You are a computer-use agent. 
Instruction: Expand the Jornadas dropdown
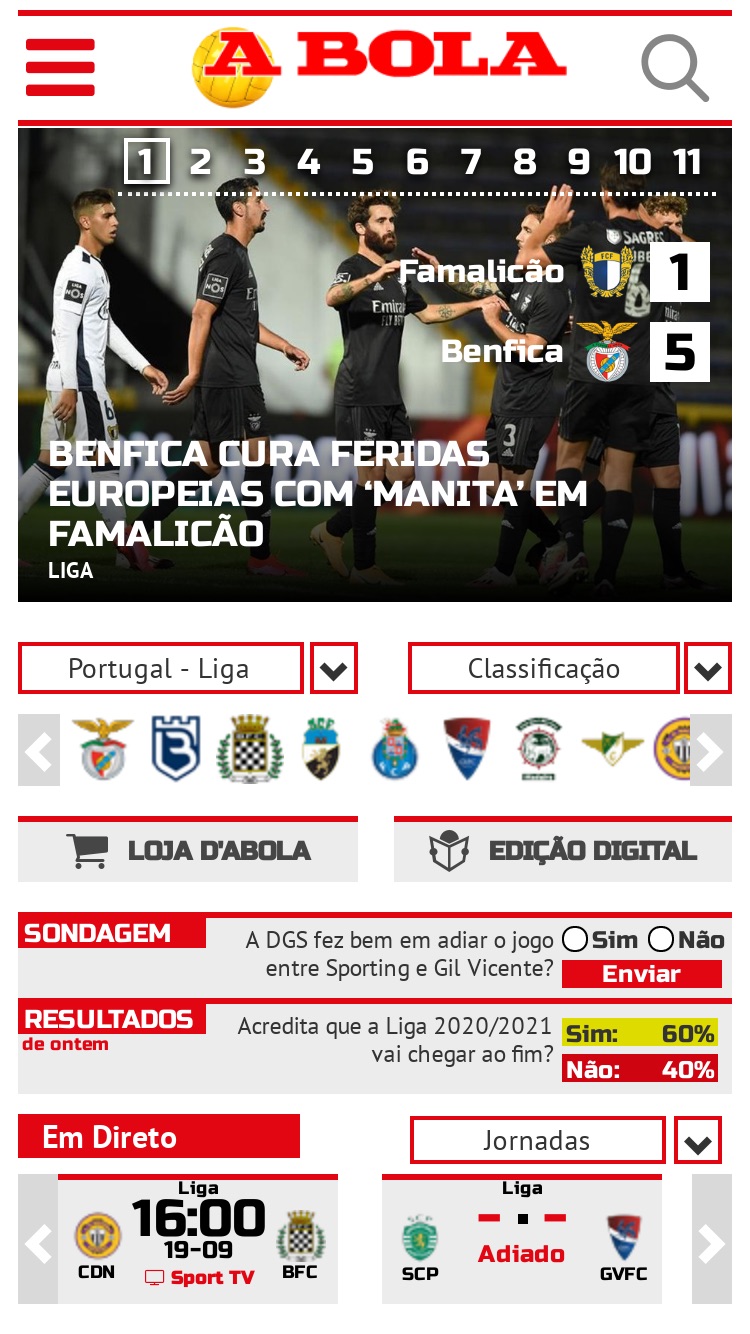click(x=698, y=1140)
